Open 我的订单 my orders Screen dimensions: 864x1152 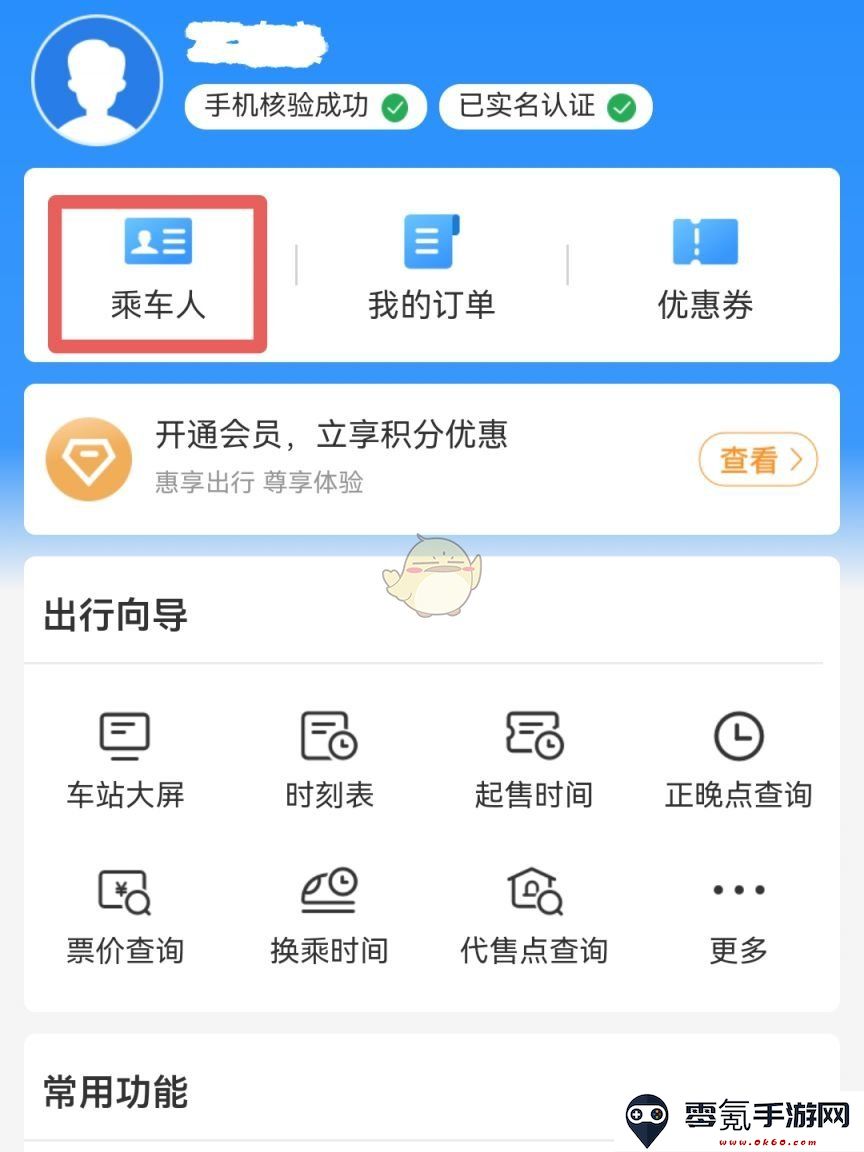pyautogui.click(x=431, y=270)
